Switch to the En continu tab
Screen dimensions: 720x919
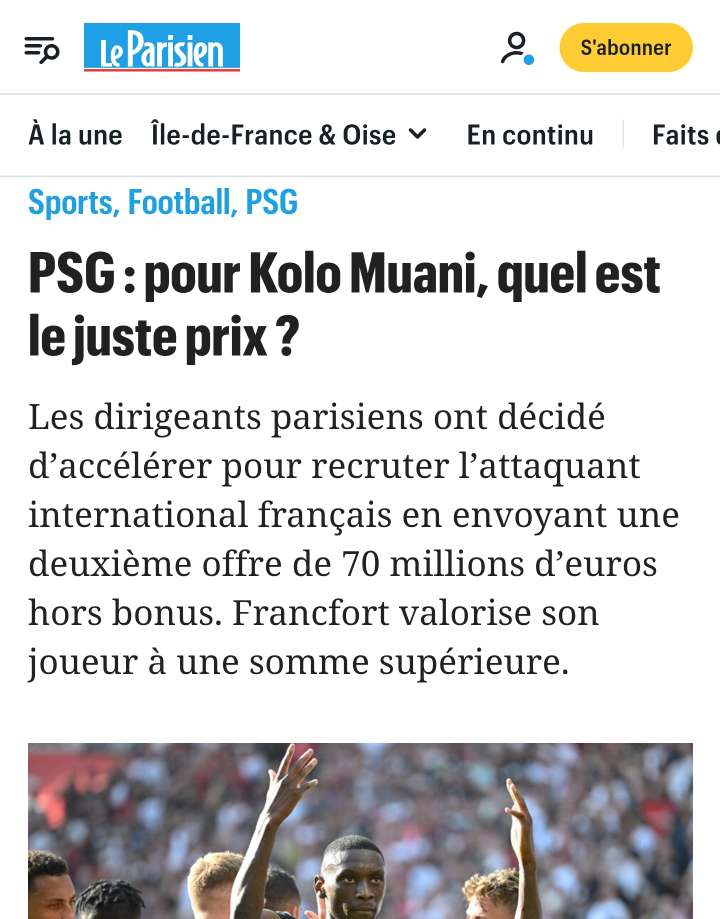(x=530, y=135)
